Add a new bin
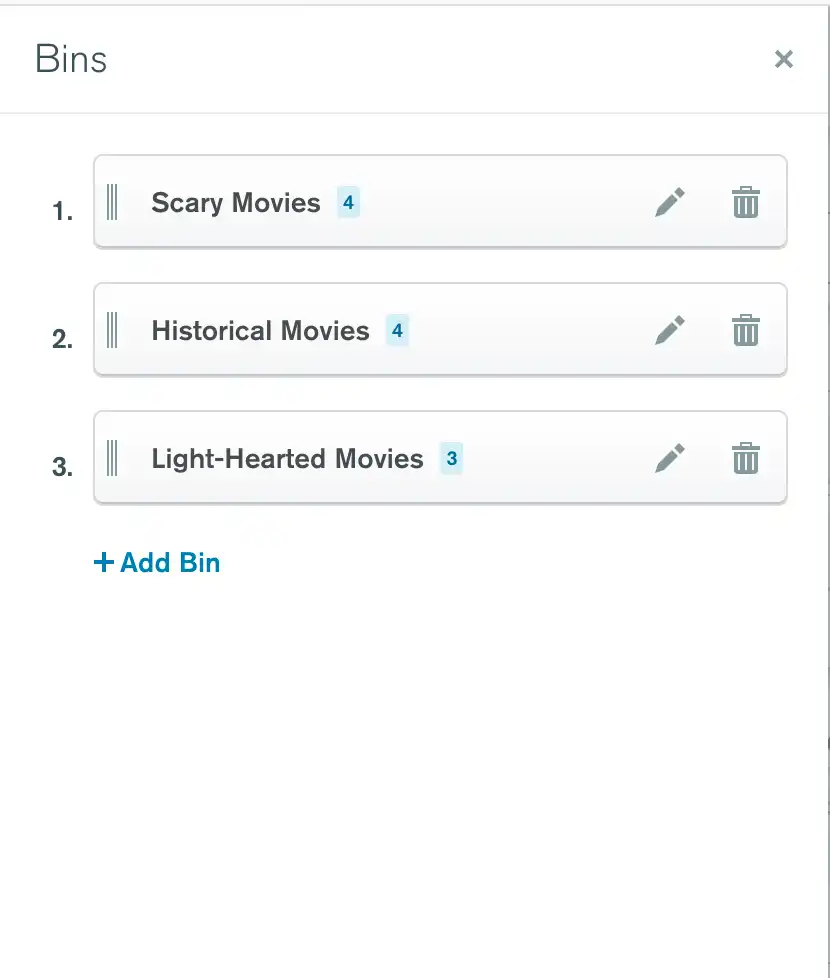Screen dimensions: 830x978 pyautogui.click(x=157, y=563)
